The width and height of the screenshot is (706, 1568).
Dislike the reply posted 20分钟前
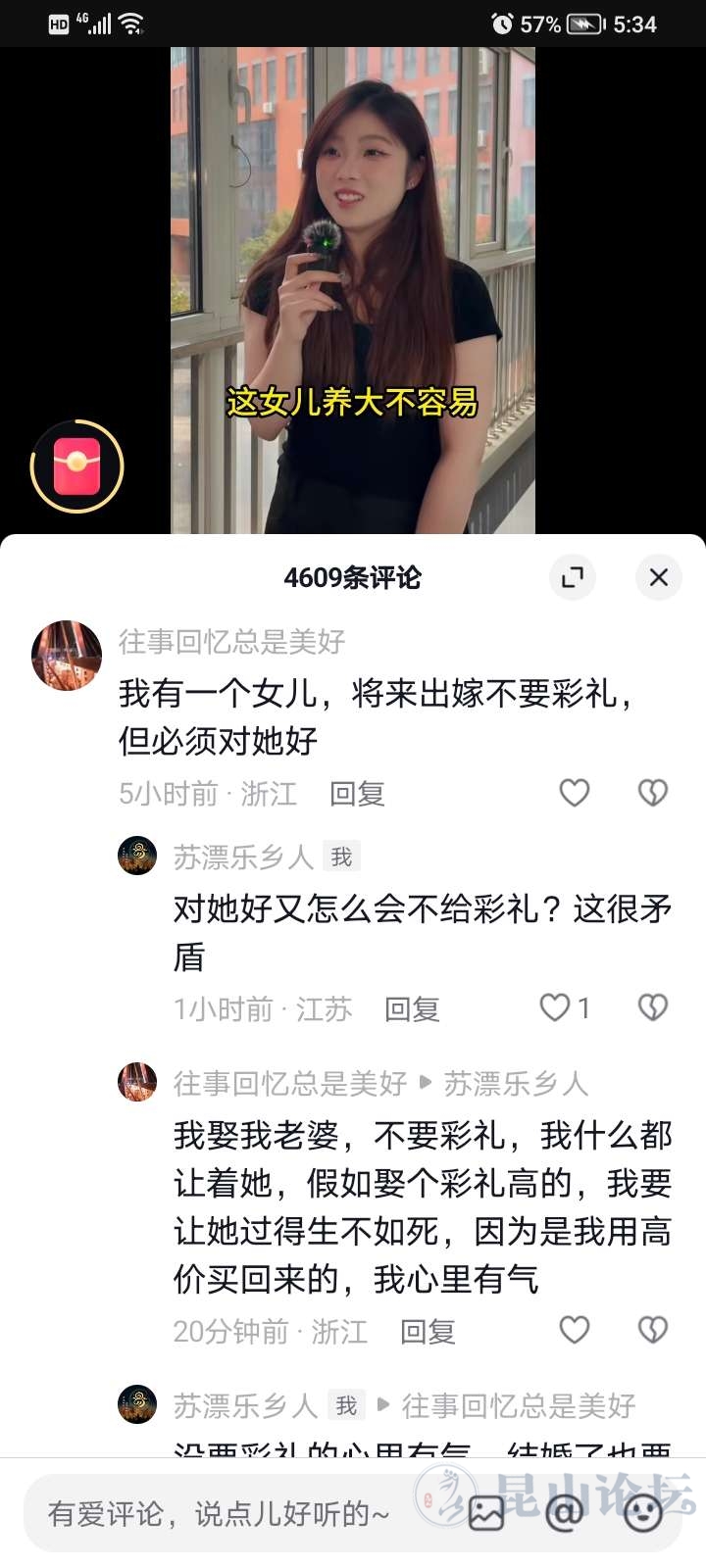point(652,1330)
